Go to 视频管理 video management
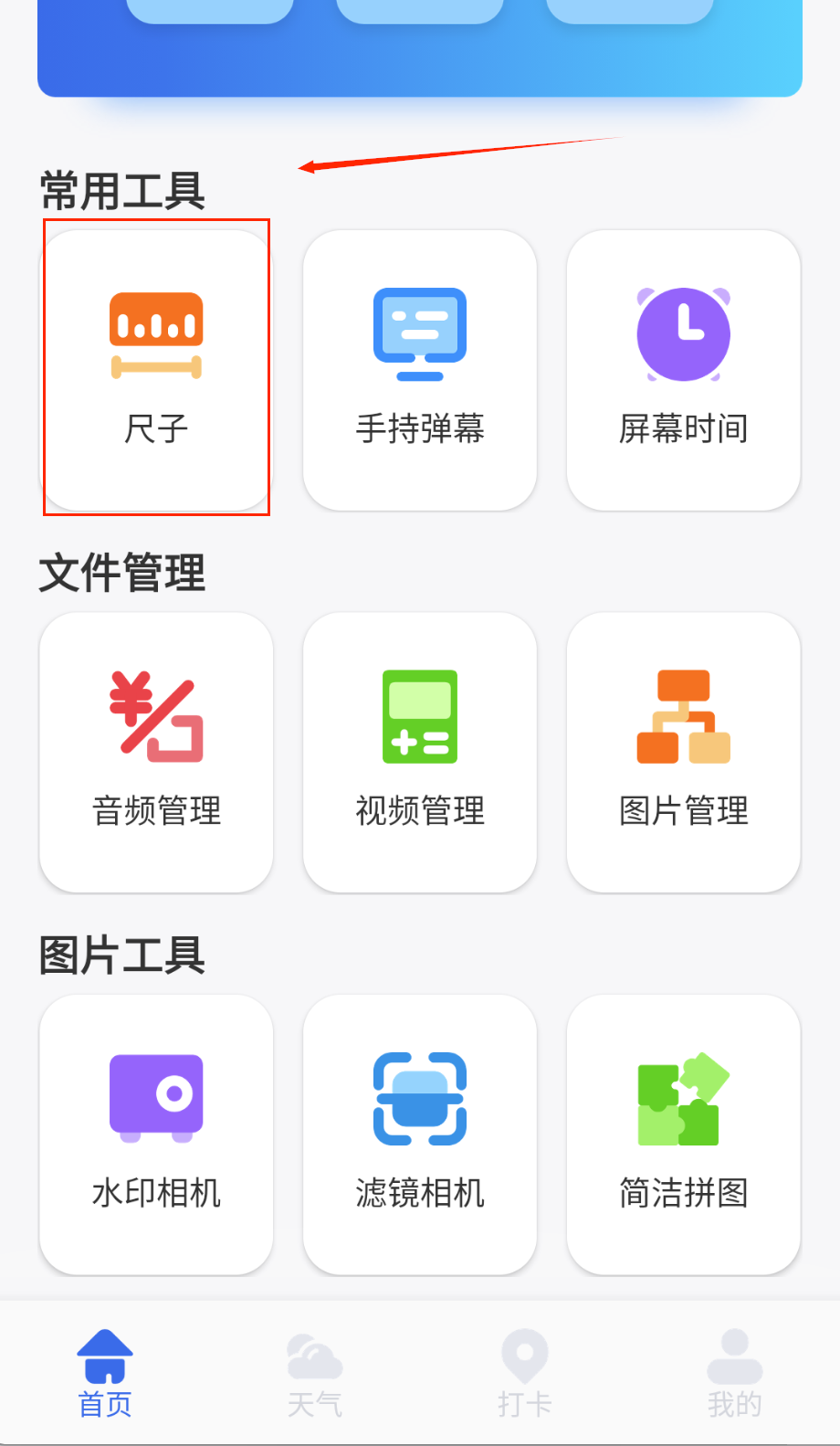 point(420,751)
